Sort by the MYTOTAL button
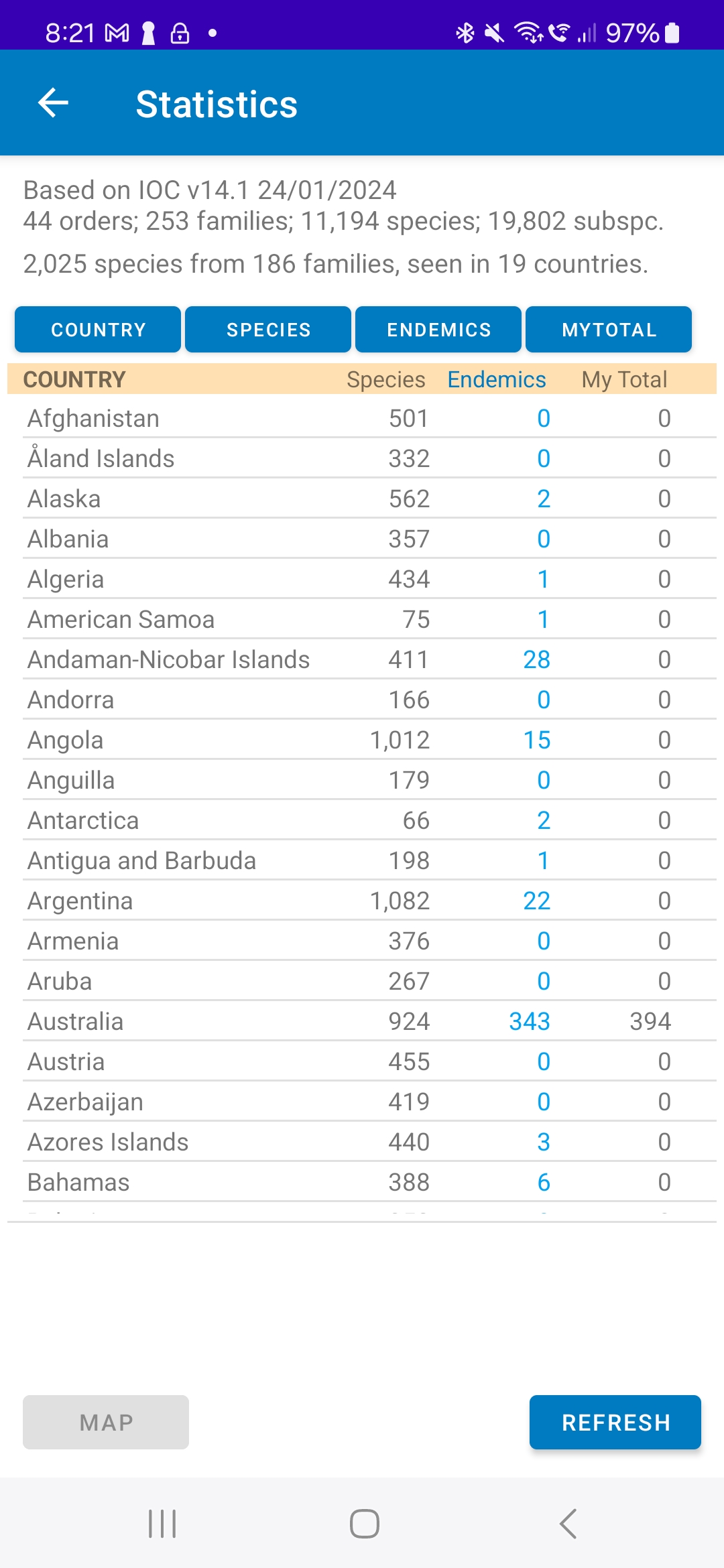 click(x=609, y=330)
